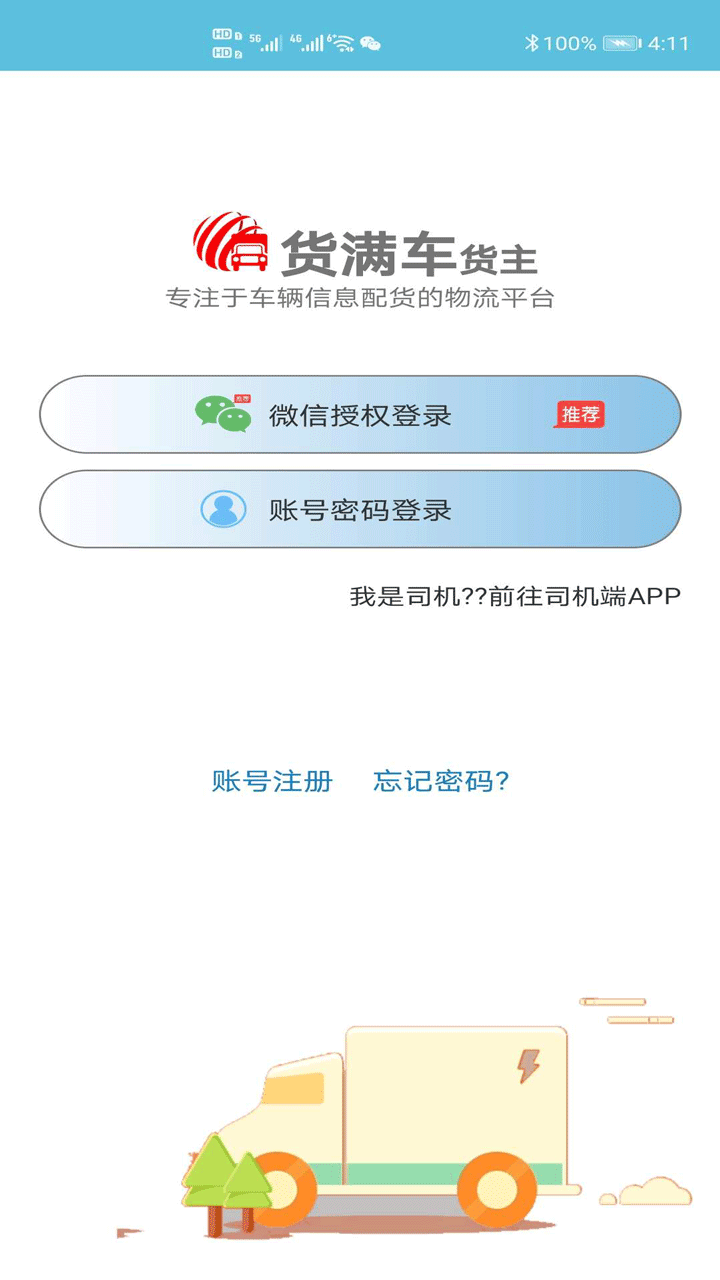Screen dimensions: 720x1280
Task: Tap the Bluetooth icon in the status bar
Action: coord(533,42)
